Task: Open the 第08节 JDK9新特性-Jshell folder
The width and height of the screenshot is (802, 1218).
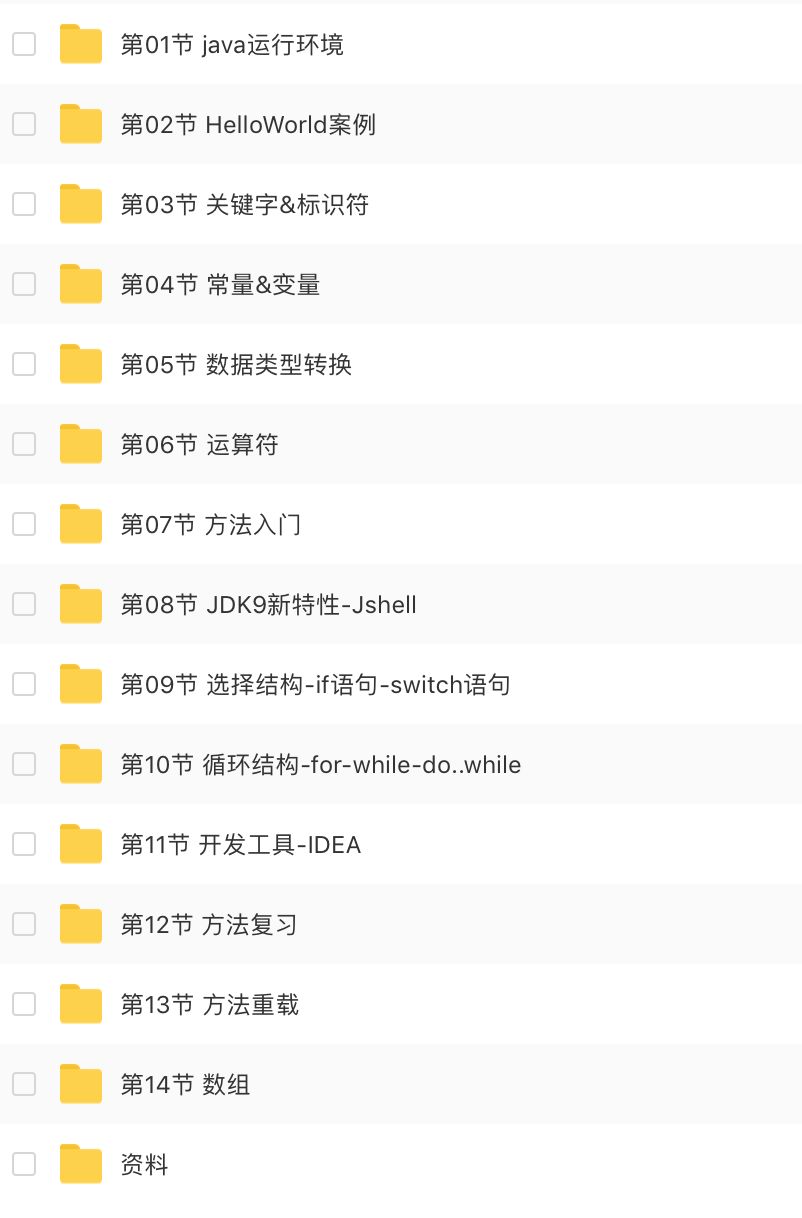Action: (268, 605)
